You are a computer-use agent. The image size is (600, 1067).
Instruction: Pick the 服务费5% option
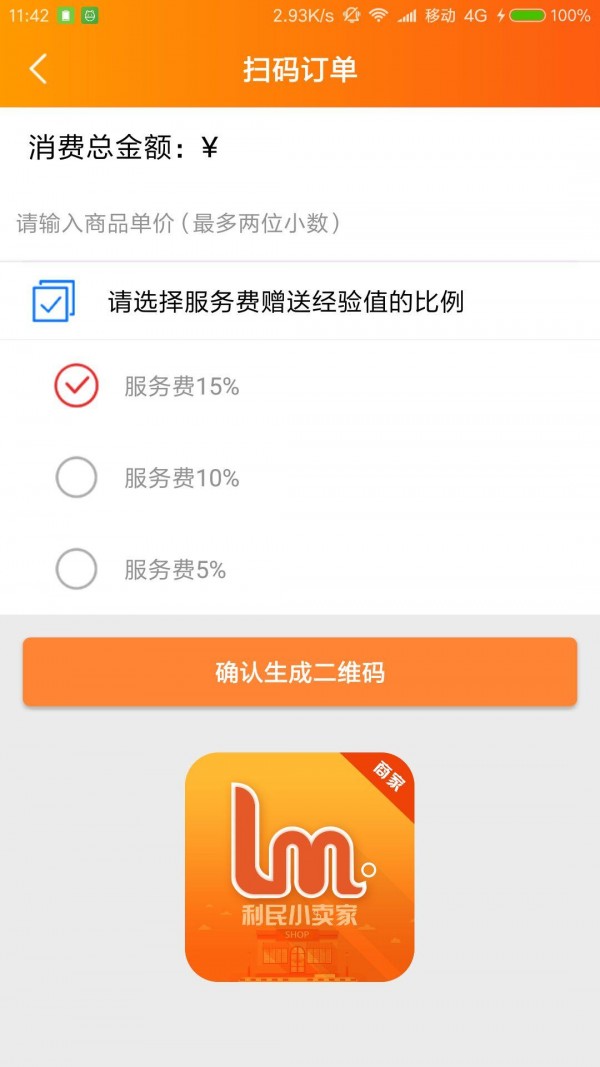(x=77, y=570)
